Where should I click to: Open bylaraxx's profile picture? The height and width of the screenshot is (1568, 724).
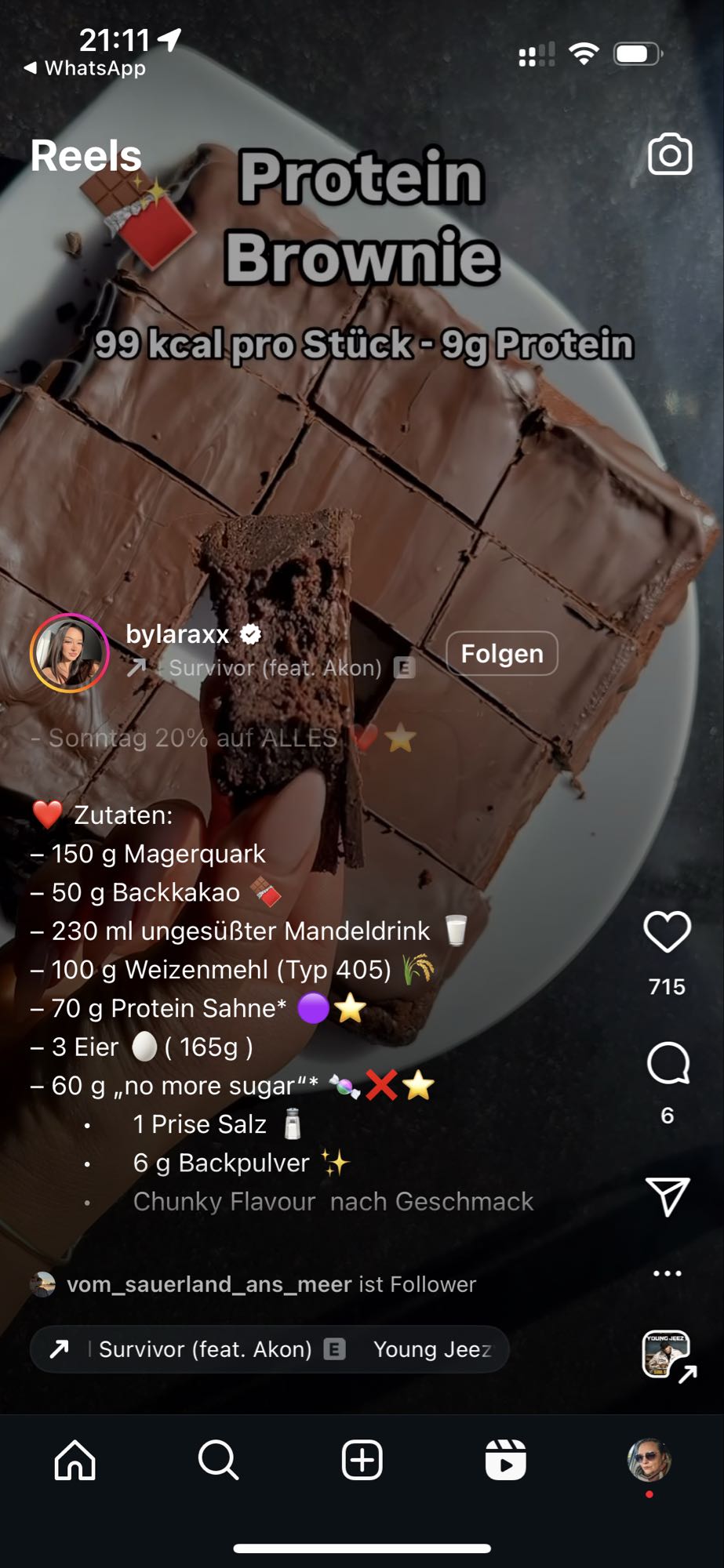pyautogui.click(x=69, y=653)
